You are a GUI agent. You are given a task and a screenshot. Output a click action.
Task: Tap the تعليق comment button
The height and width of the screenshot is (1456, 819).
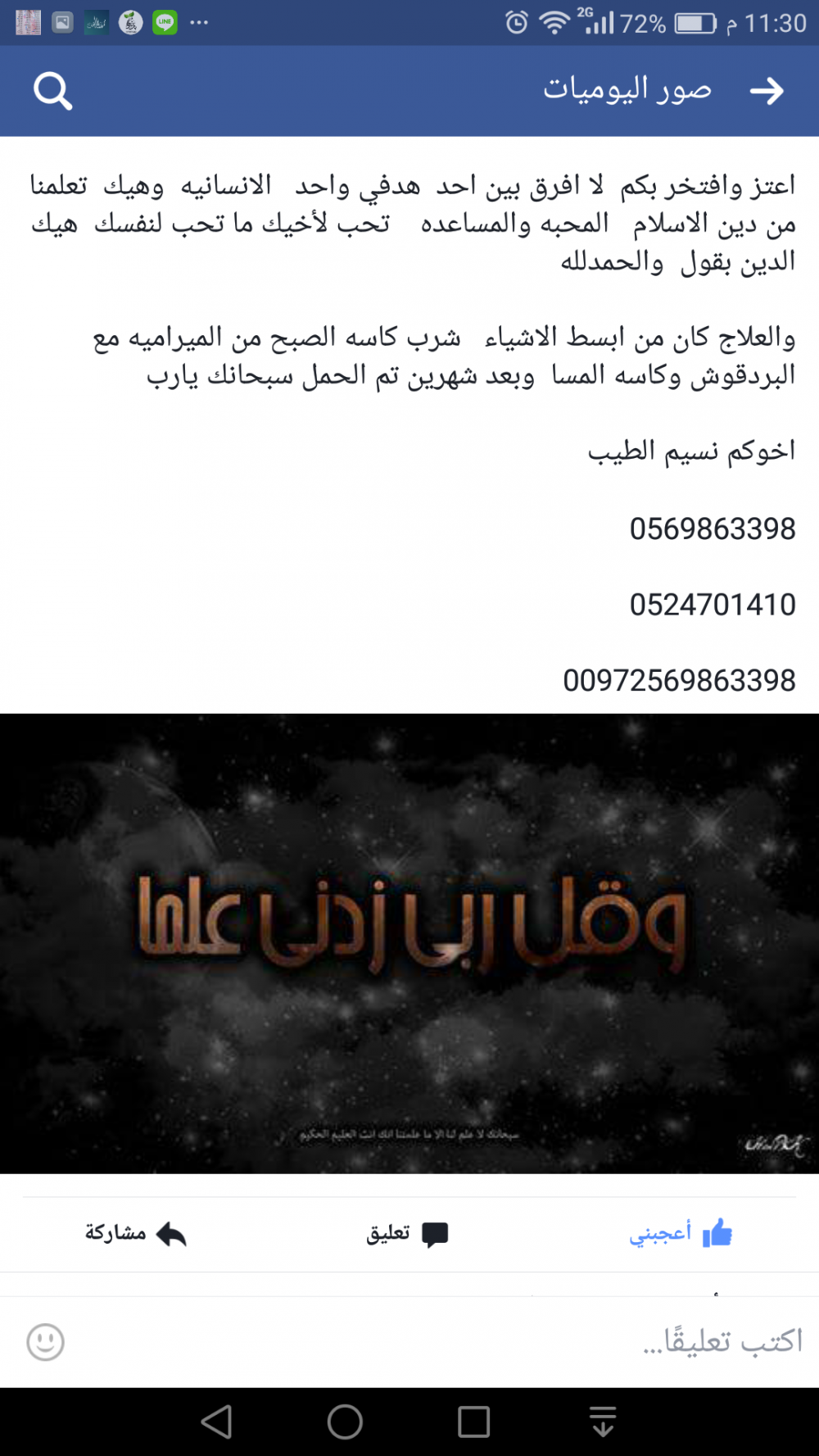[407, 1234]
